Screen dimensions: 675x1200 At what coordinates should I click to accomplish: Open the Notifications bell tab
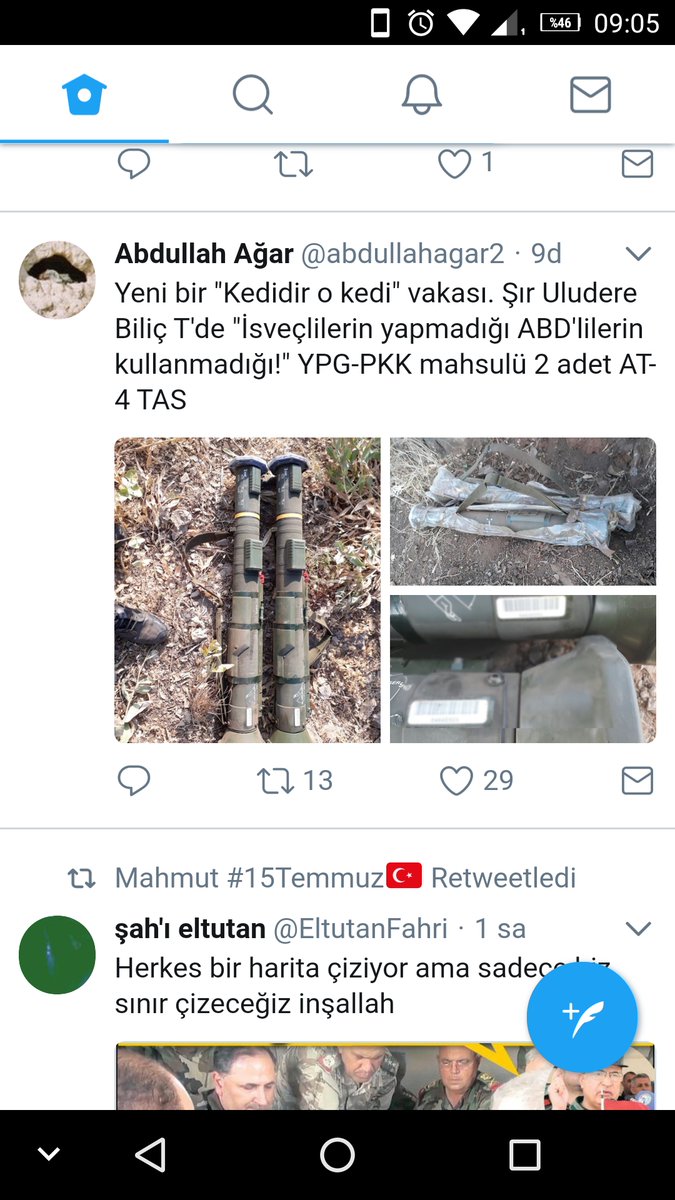point(421,96)
